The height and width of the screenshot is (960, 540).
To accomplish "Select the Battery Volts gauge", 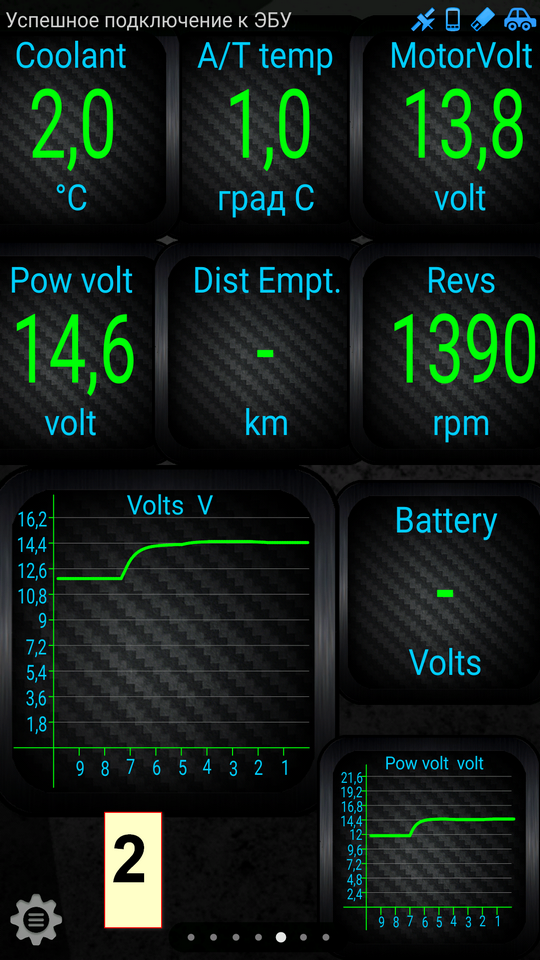I will tap(444, 591).
